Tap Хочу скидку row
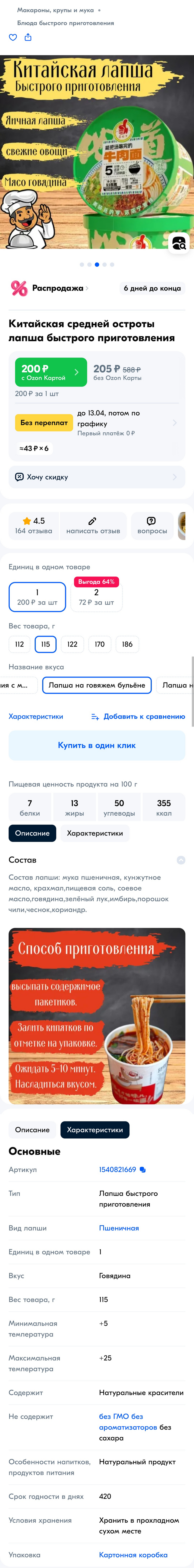Image resolution: width=194 pixels, height=1568 pixels. pyautogui.click(x=96, y=477)
